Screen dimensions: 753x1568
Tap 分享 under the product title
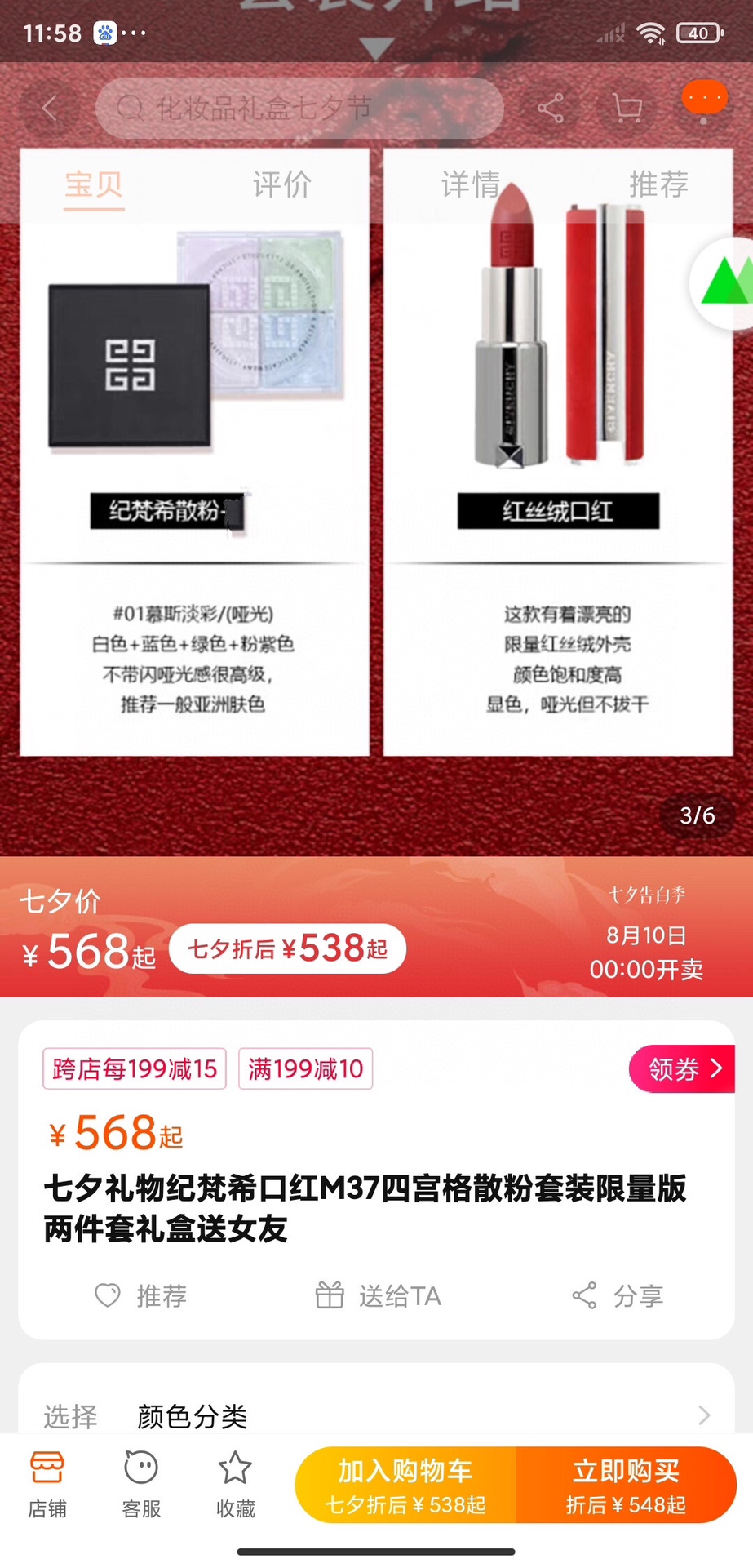[618, 1295]
